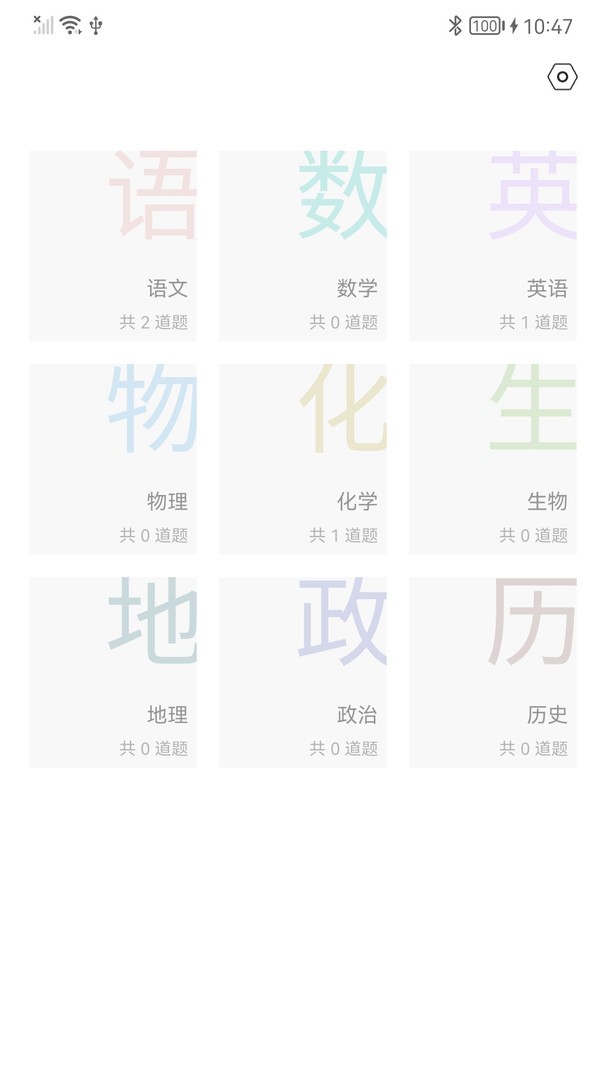This screenshot has height=1080, width=607.
Task: Open the 生物 subject card
Action: coord(493,459)
